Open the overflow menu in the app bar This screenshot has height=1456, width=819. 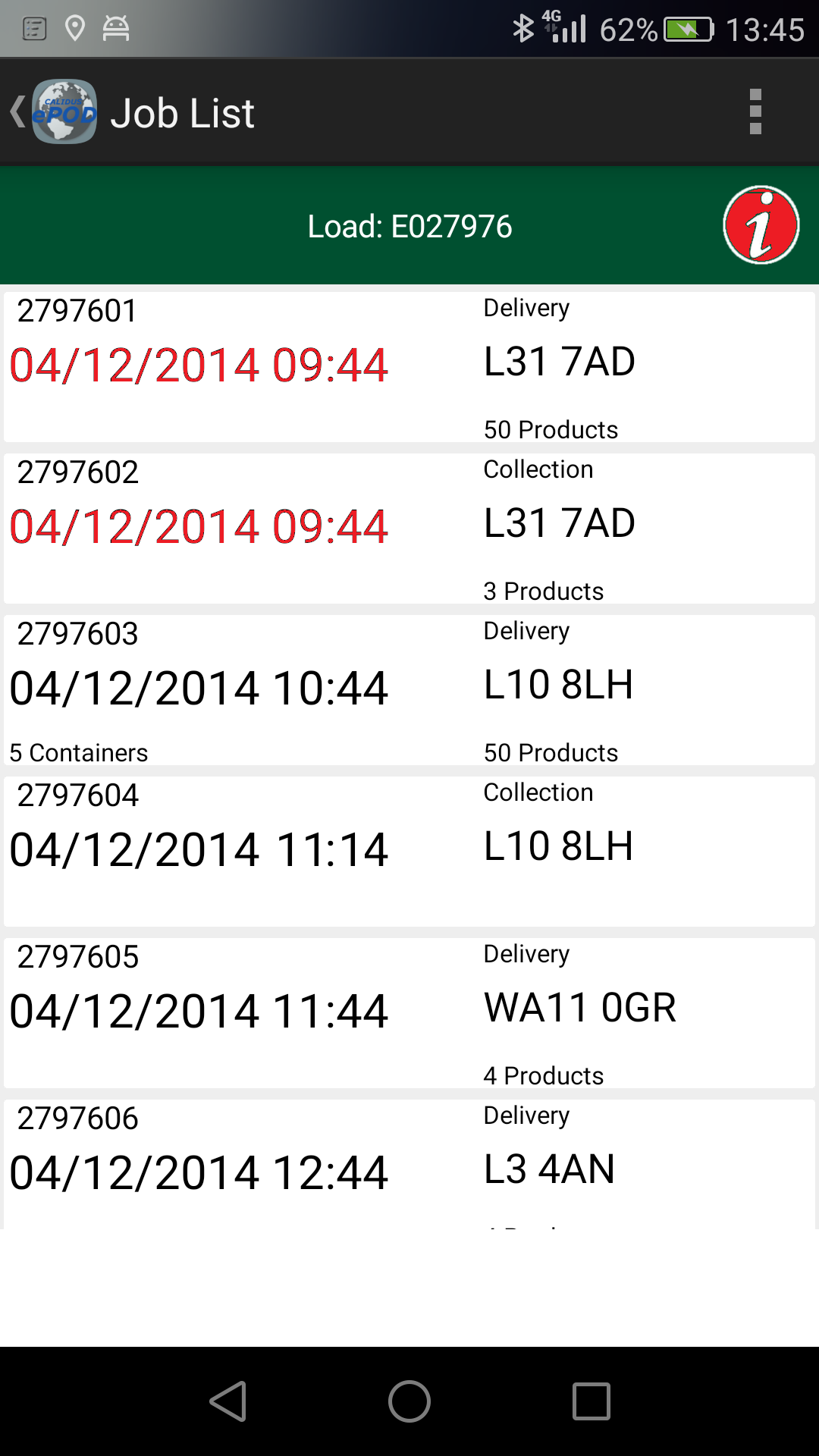(x=755, y=112)
